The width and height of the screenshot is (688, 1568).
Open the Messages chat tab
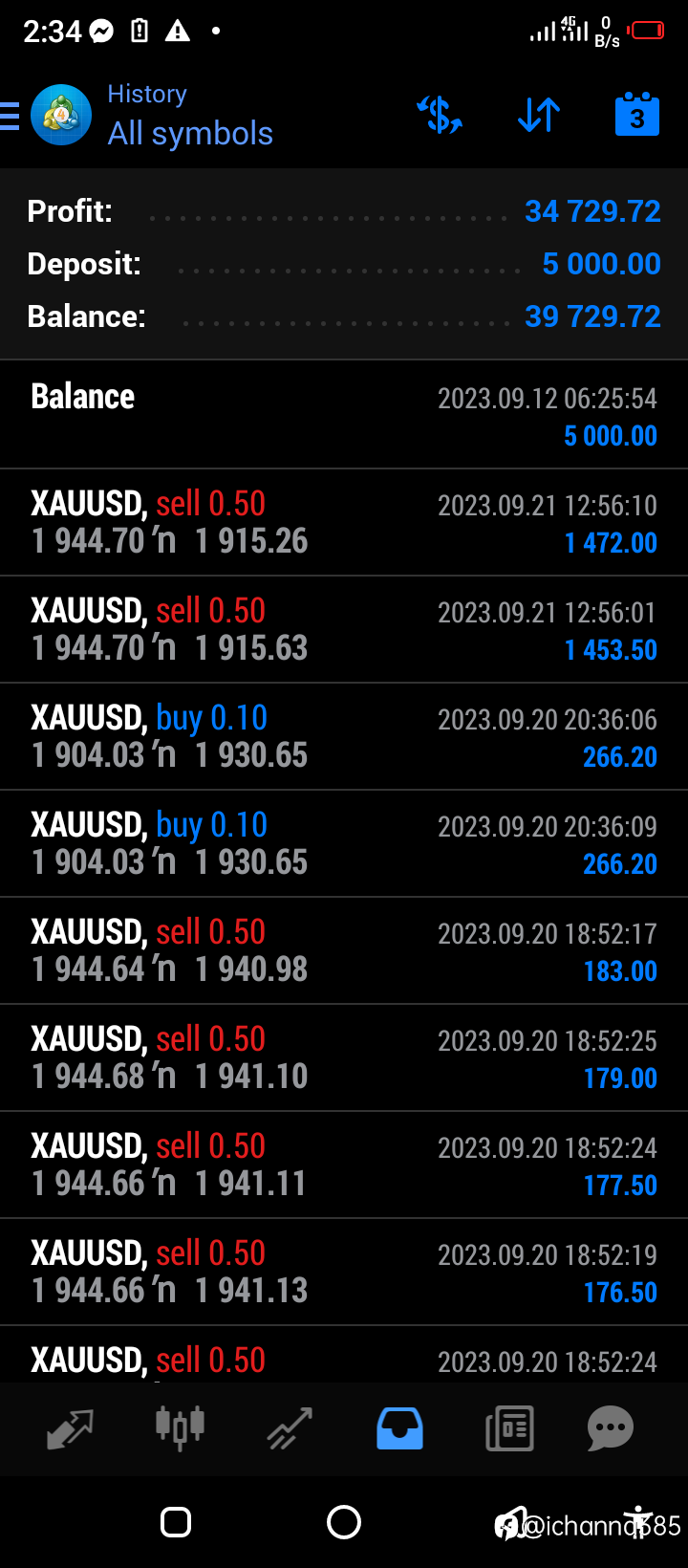coord(611,1428)
